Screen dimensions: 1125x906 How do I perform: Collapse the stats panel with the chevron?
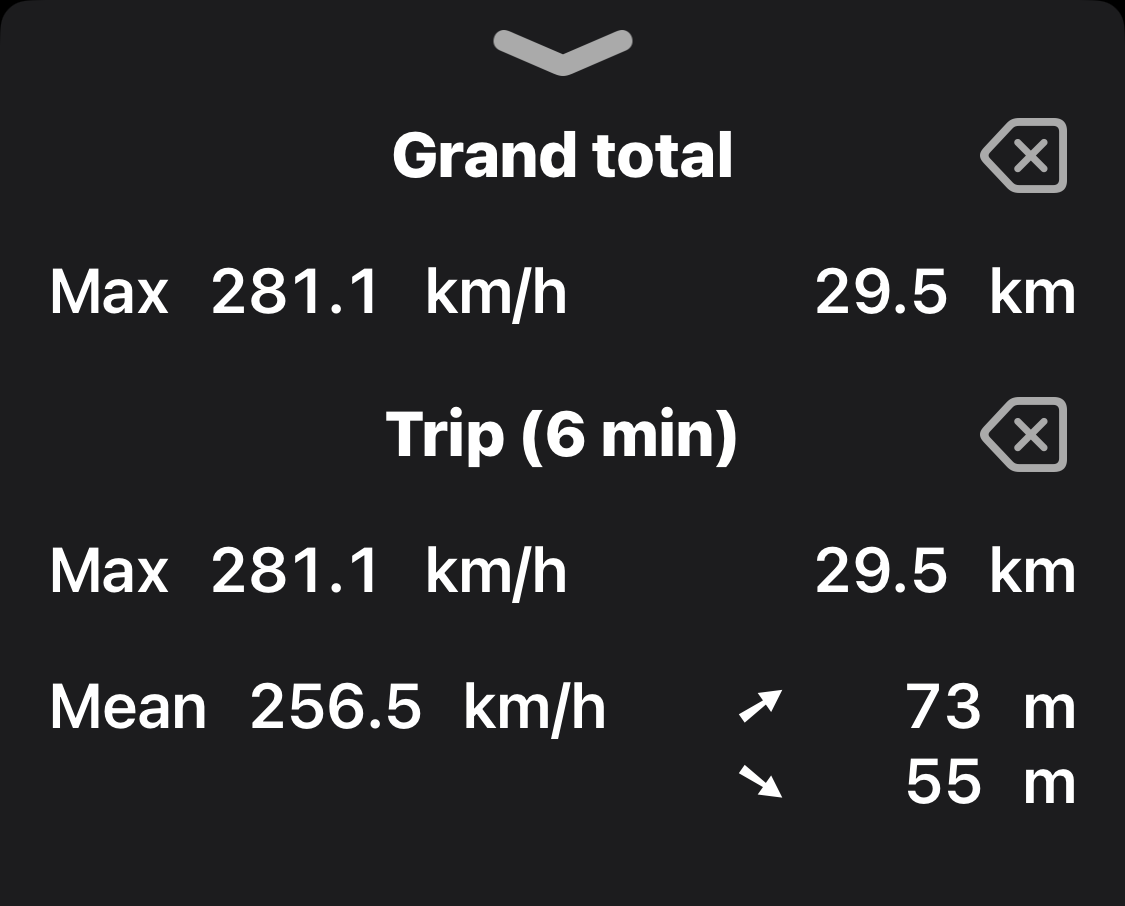click(x=562, y=52)
